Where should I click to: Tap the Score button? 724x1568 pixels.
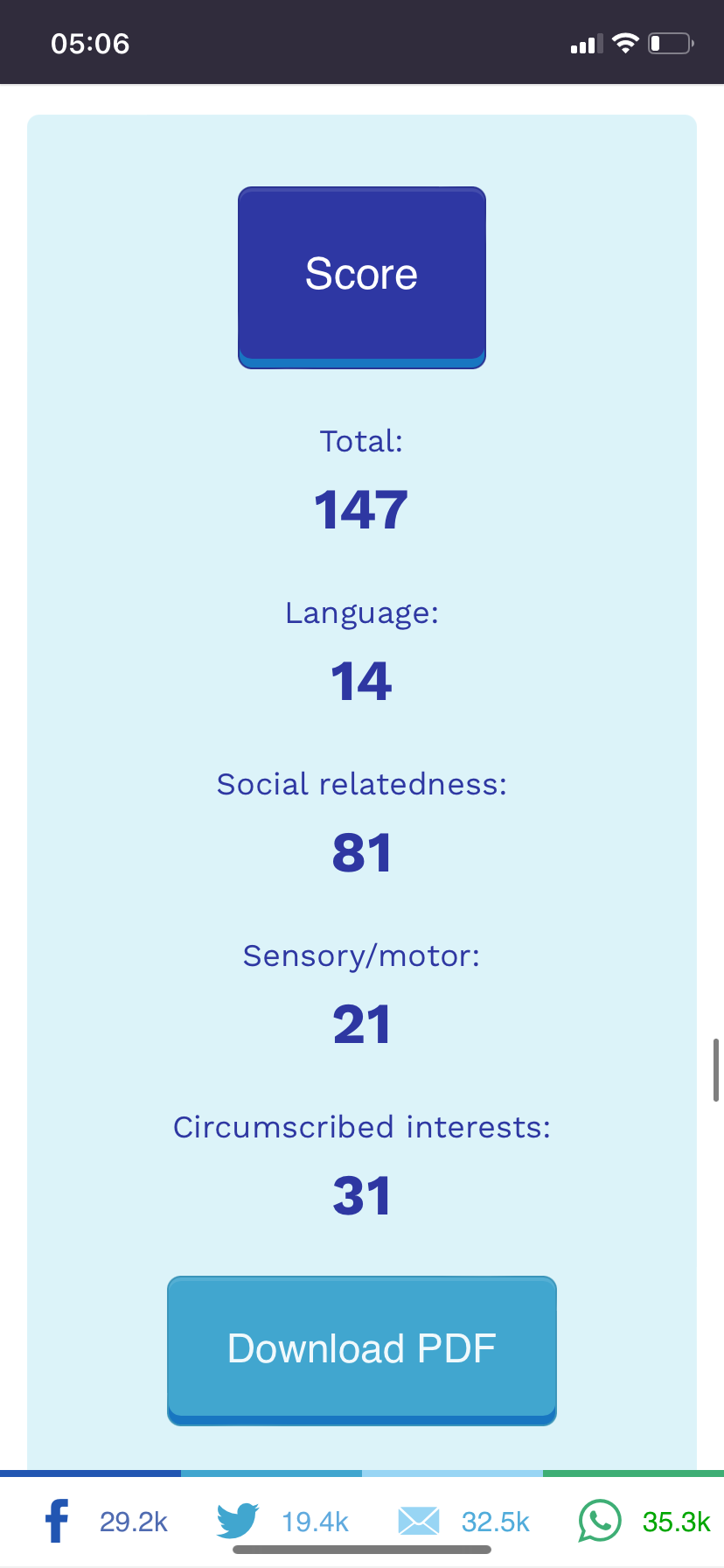(x=361, y=276)
